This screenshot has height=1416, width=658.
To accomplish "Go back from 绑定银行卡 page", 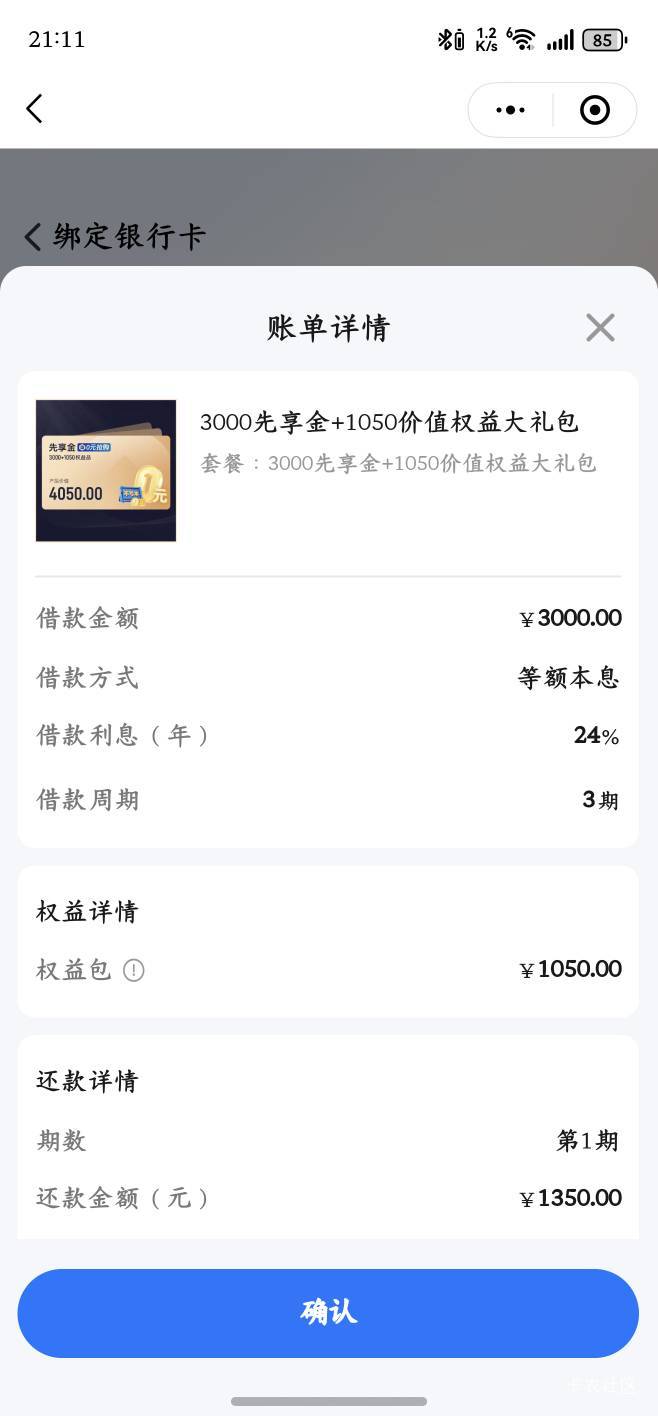I will pos(33,237).
